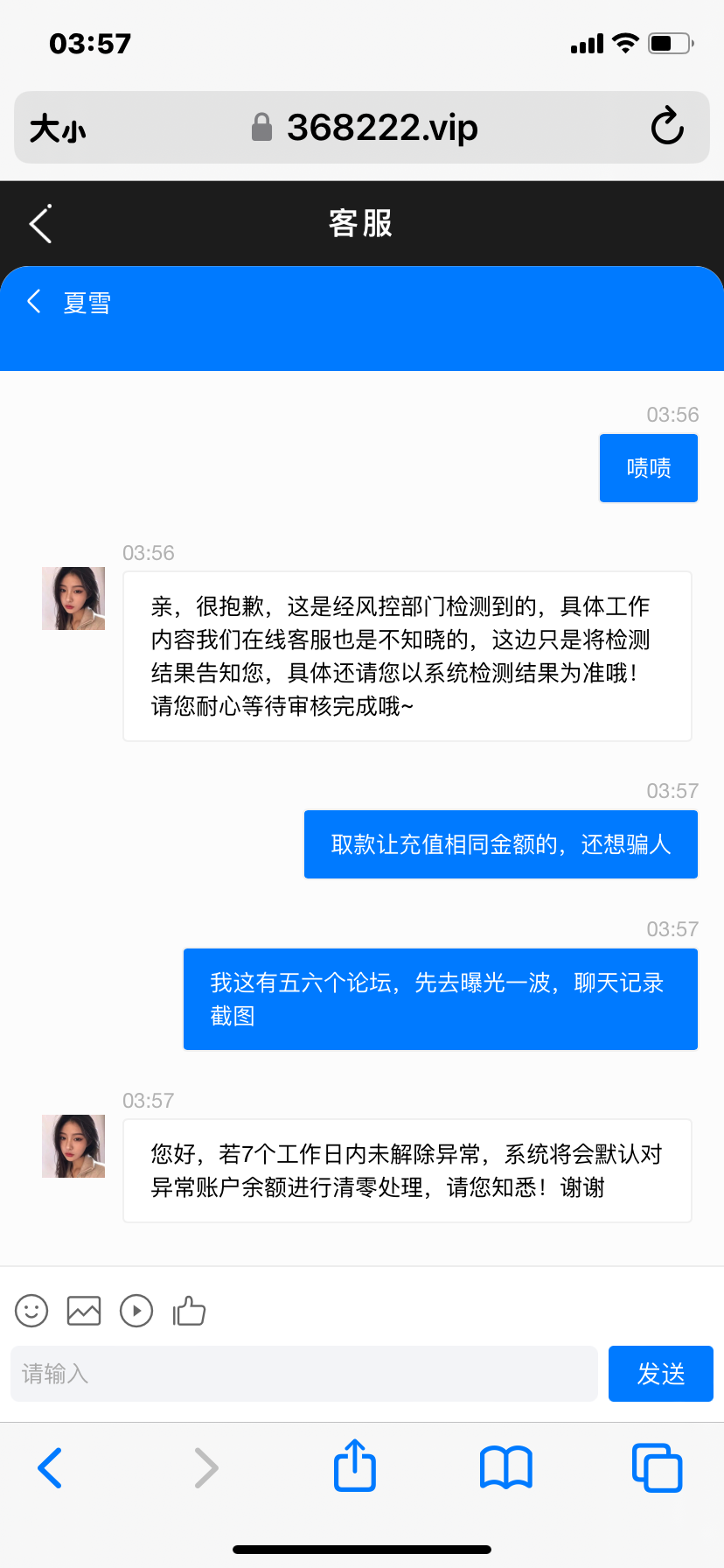Go back from the 客服 page
This screenshot has height=1568, width=724.
[40, 224]
